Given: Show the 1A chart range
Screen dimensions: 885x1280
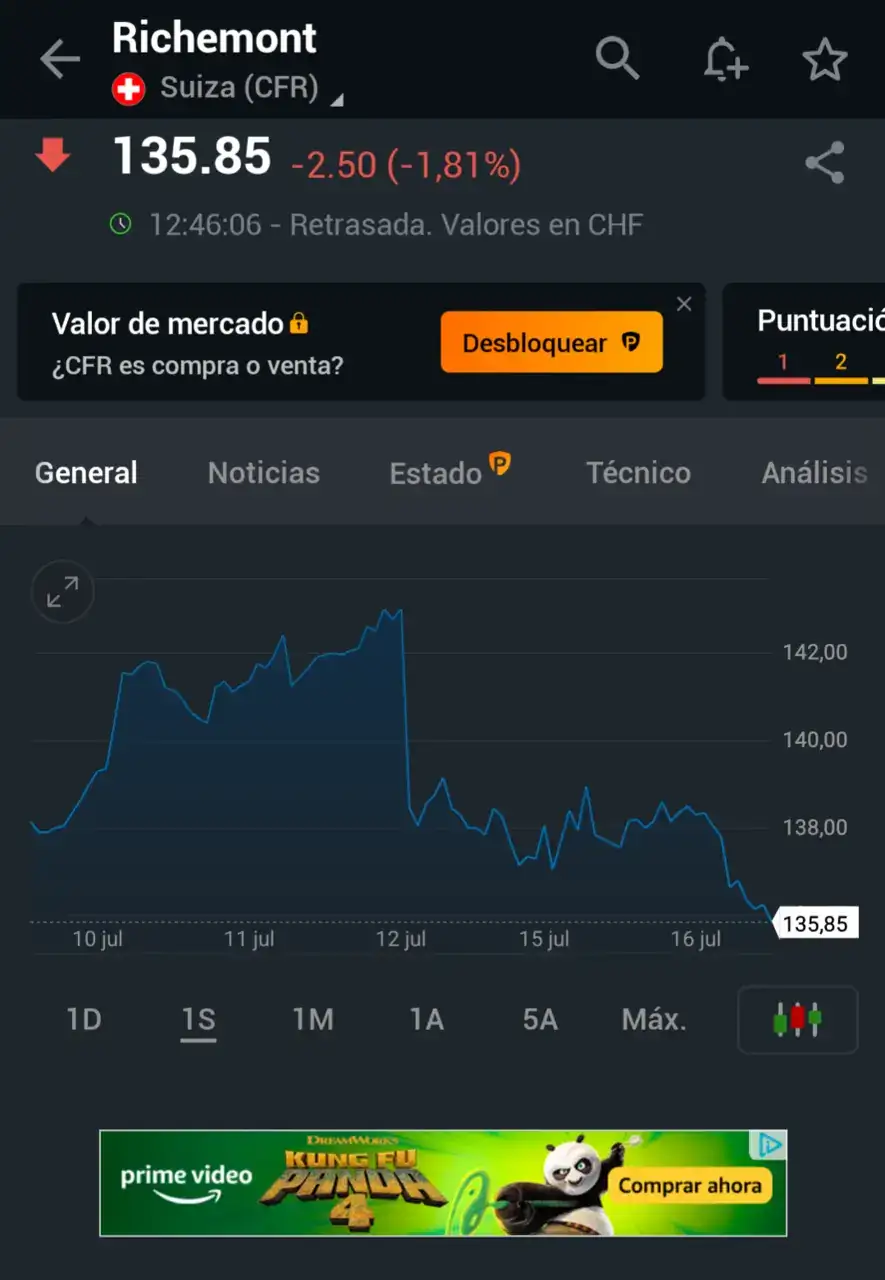Looking at the screenshot, I should 426,1019.
